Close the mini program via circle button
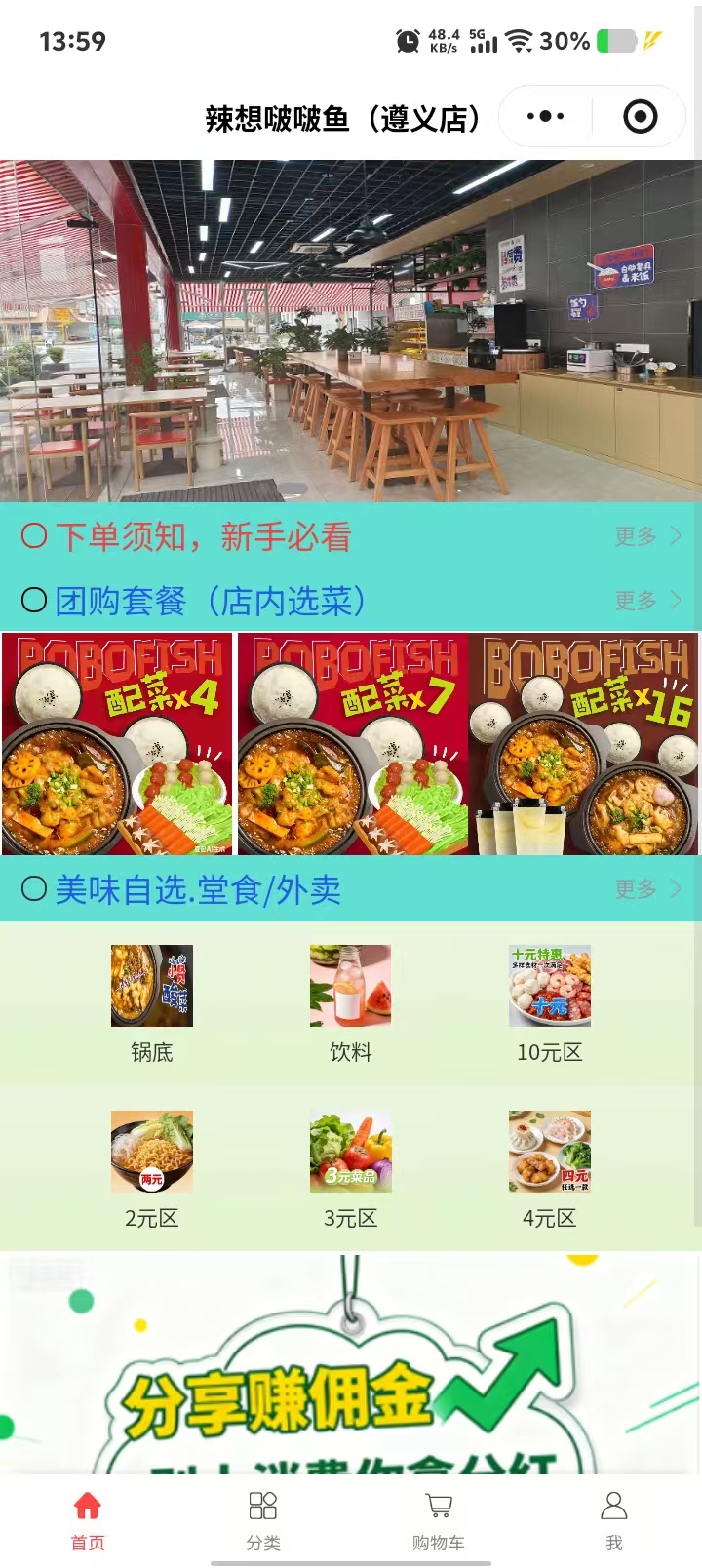702x1568 pixels. (640, 117)
